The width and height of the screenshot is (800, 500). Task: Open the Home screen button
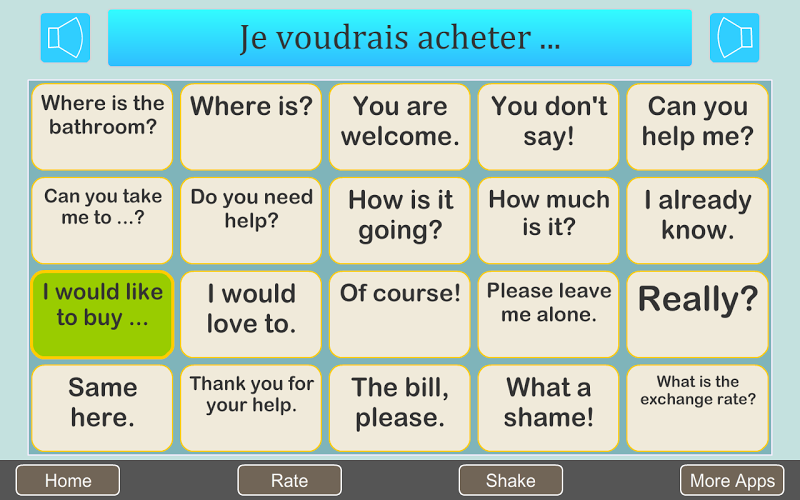point(68,480)
